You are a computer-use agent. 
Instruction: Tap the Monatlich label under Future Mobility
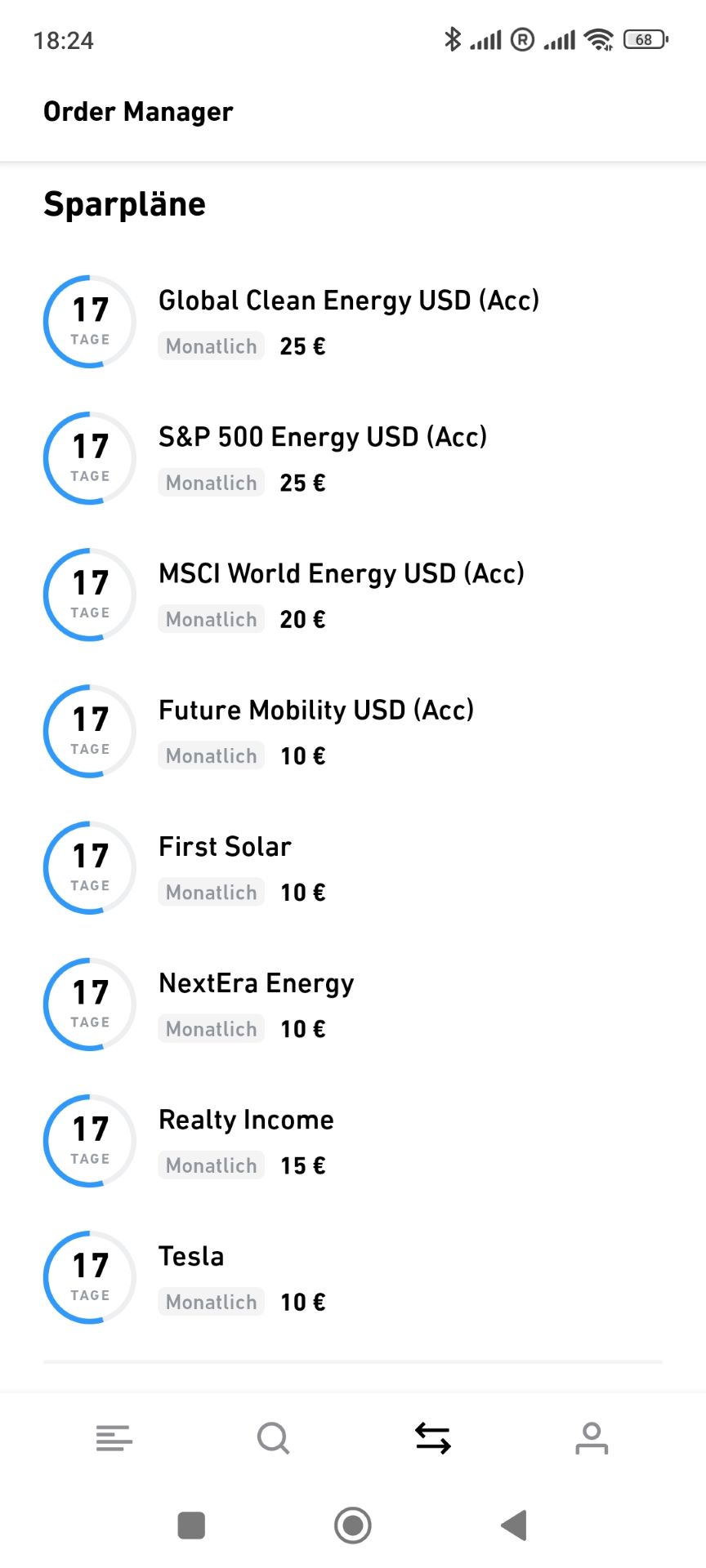[x=210, y=755]
